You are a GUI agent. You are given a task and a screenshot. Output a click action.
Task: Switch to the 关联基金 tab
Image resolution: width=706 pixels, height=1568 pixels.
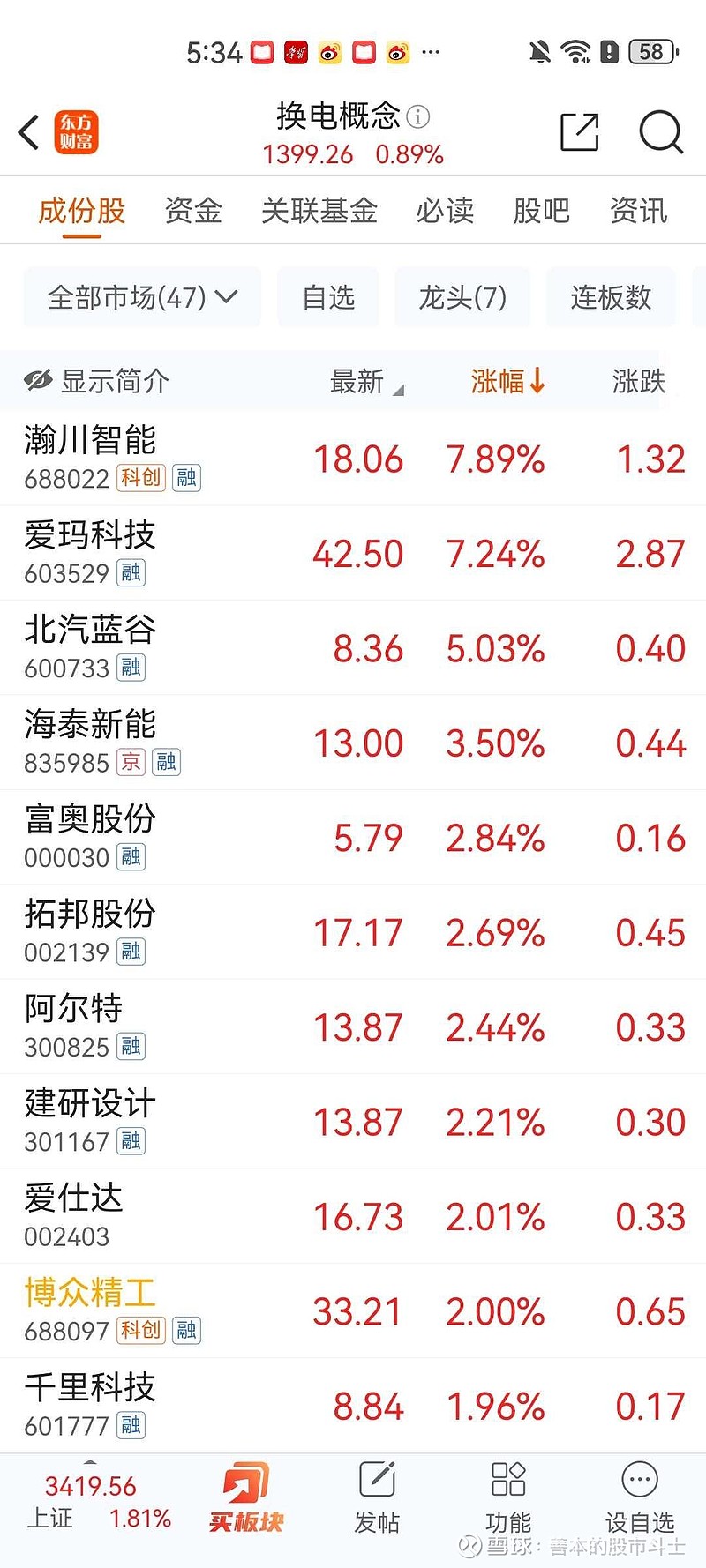[319, 211]
